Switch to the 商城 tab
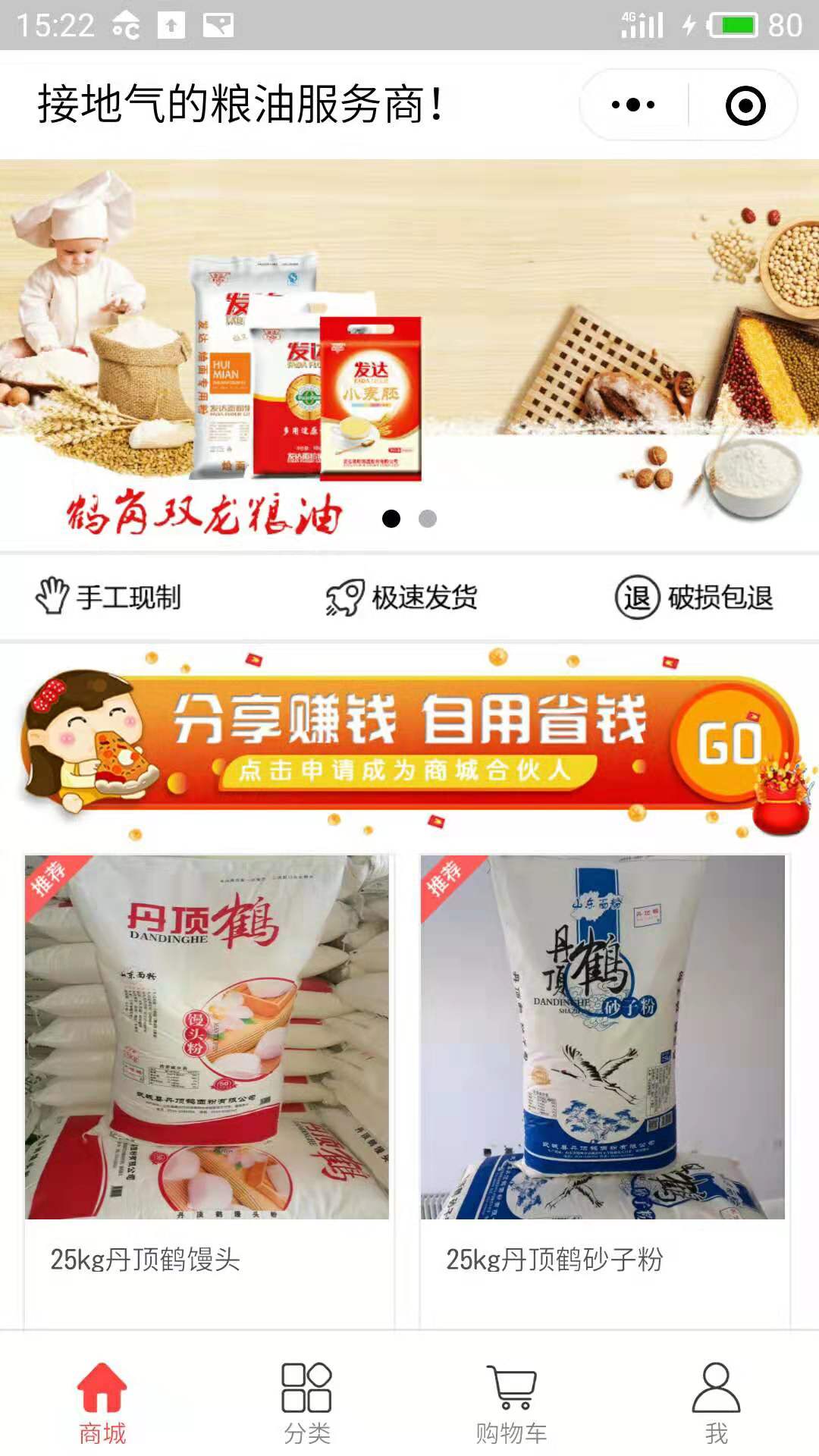Image resolution: width=819 pixels, height=1456 pixels. pyautogui.click(x=102, y=1403)
